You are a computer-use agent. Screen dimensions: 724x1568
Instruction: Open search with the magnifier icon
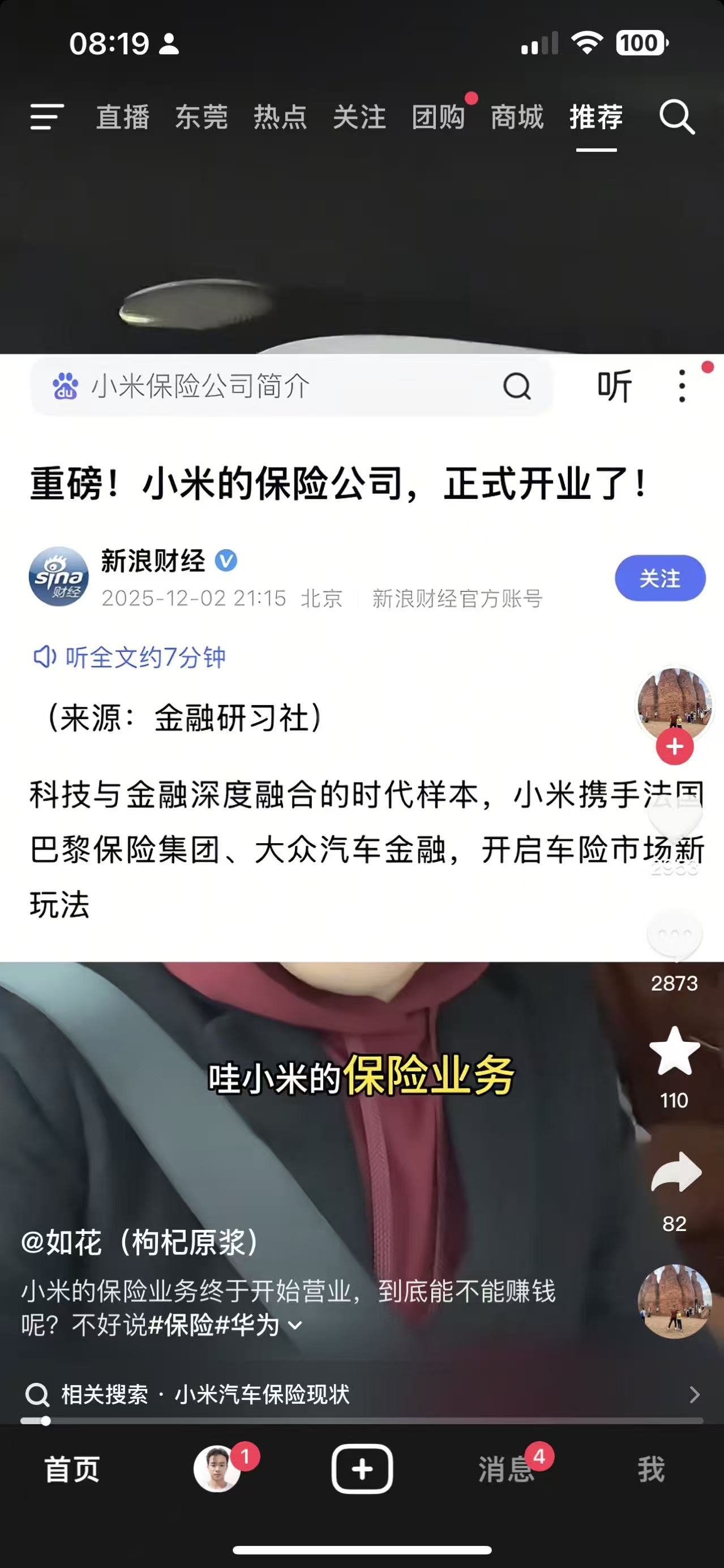[677, 117]
